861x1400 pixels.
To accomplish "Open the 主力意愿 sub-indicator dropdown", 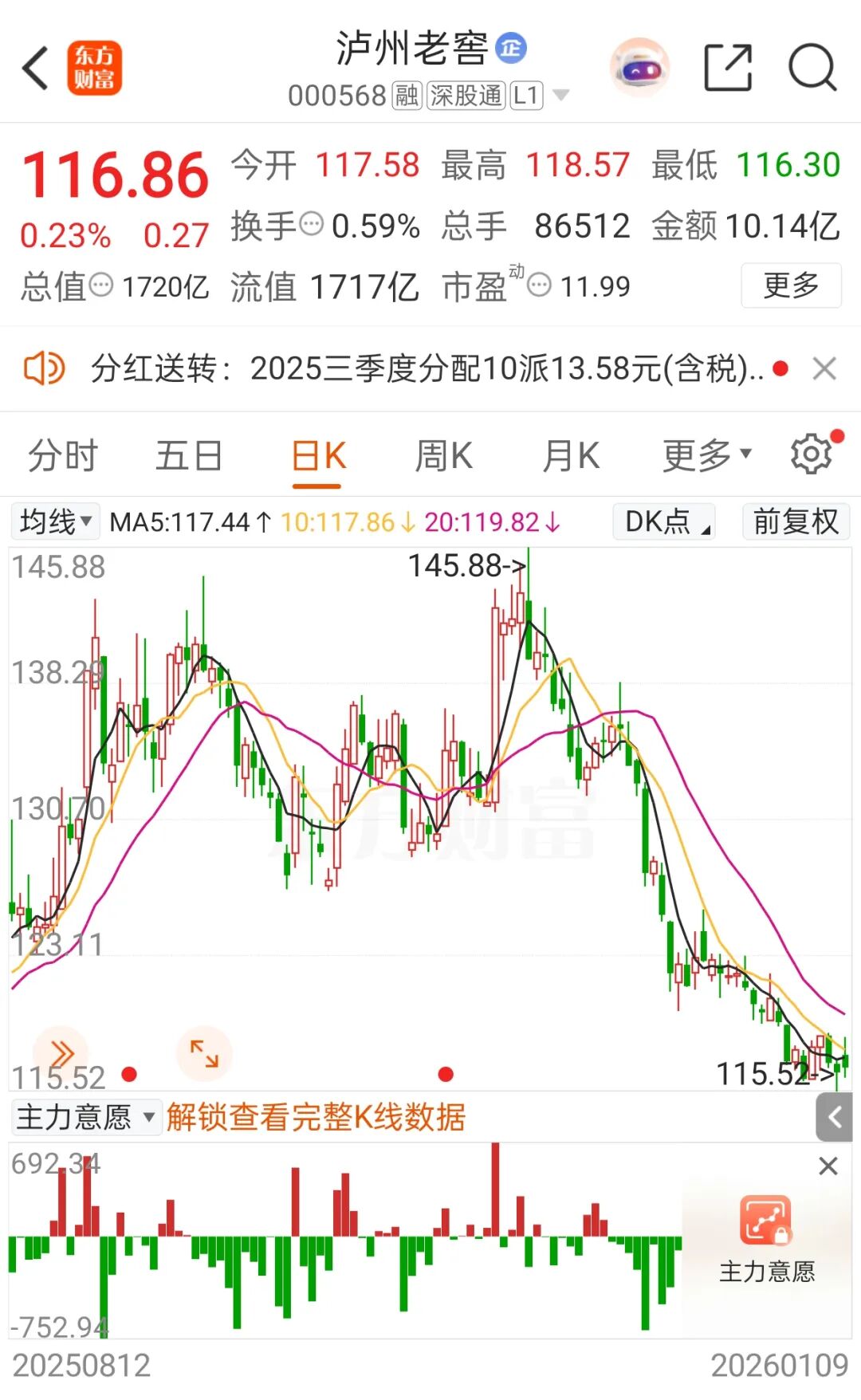I will tap(85, 1118).
